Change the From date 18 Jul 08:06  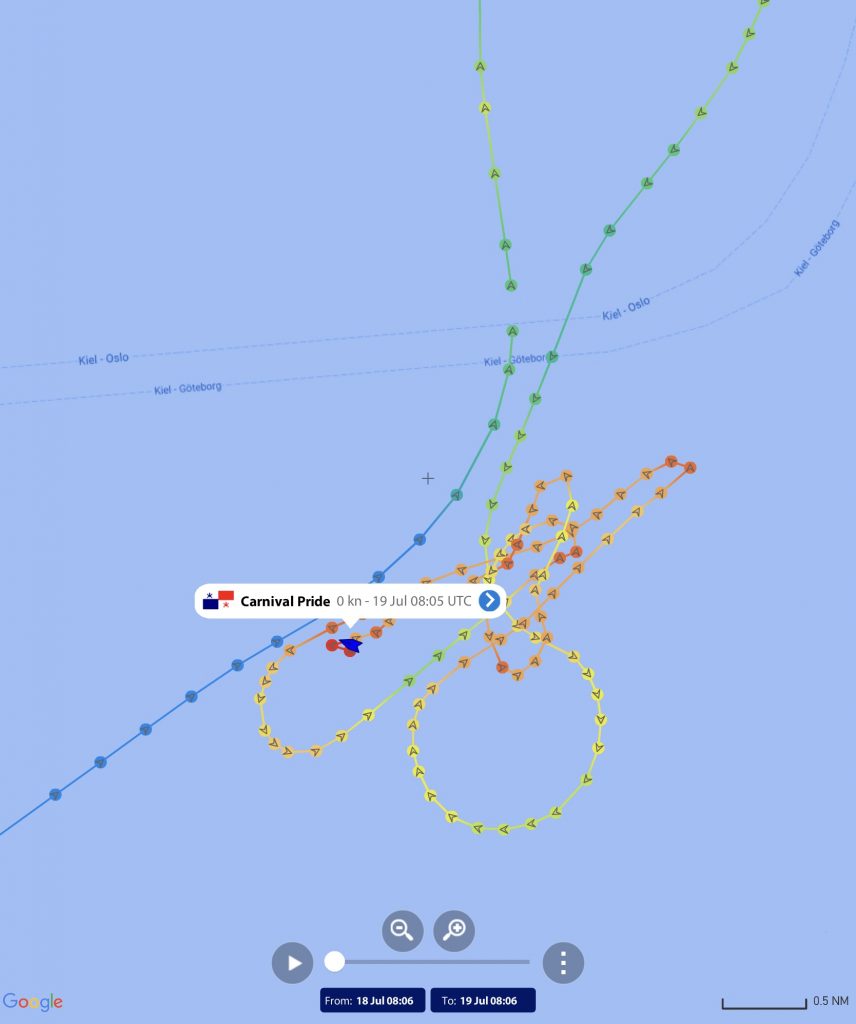tap(373, 1000)
